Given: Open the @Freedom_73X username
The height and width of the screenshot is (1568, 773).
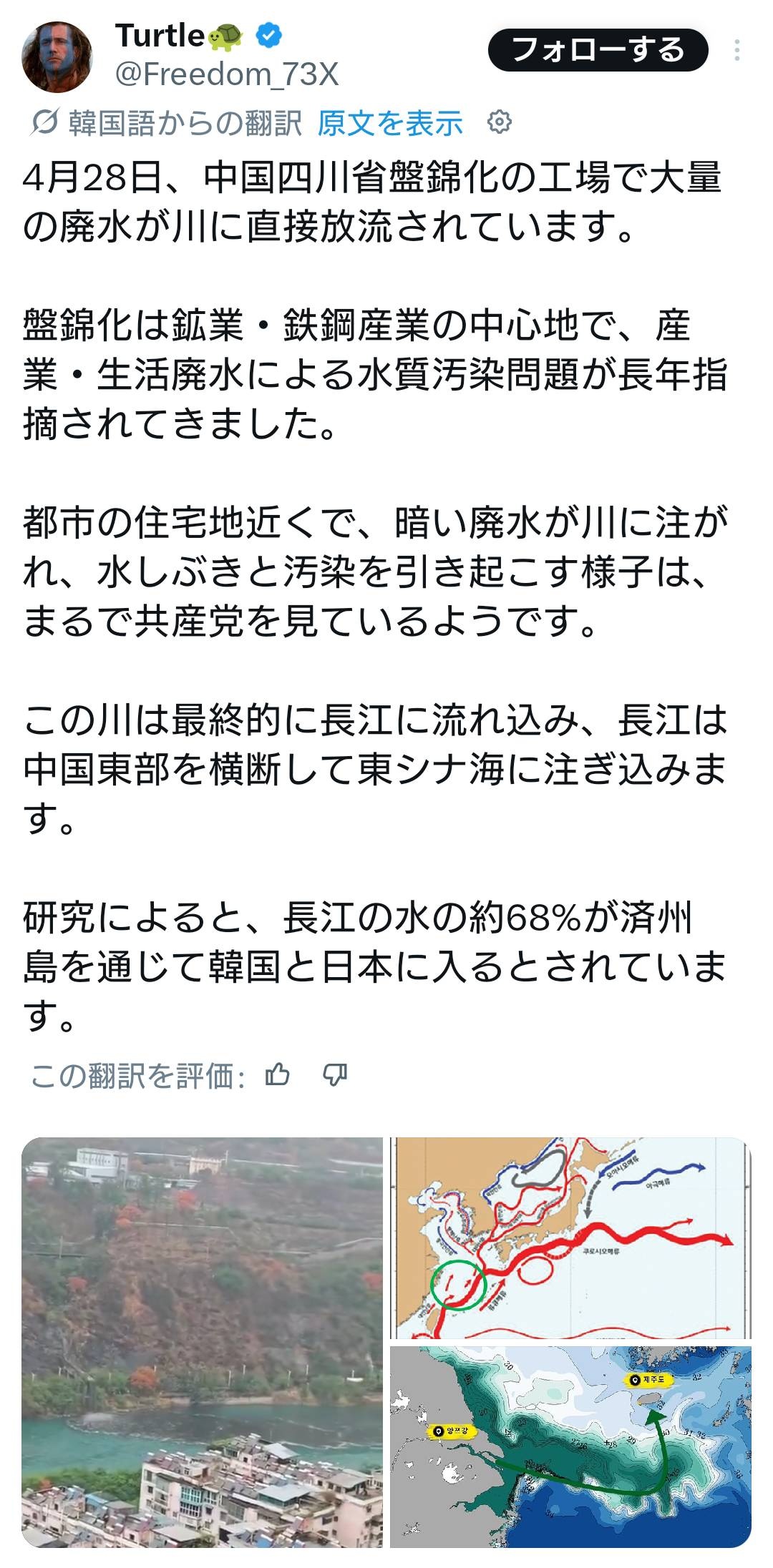Looking at the screenshot, I should click(226, 74).
